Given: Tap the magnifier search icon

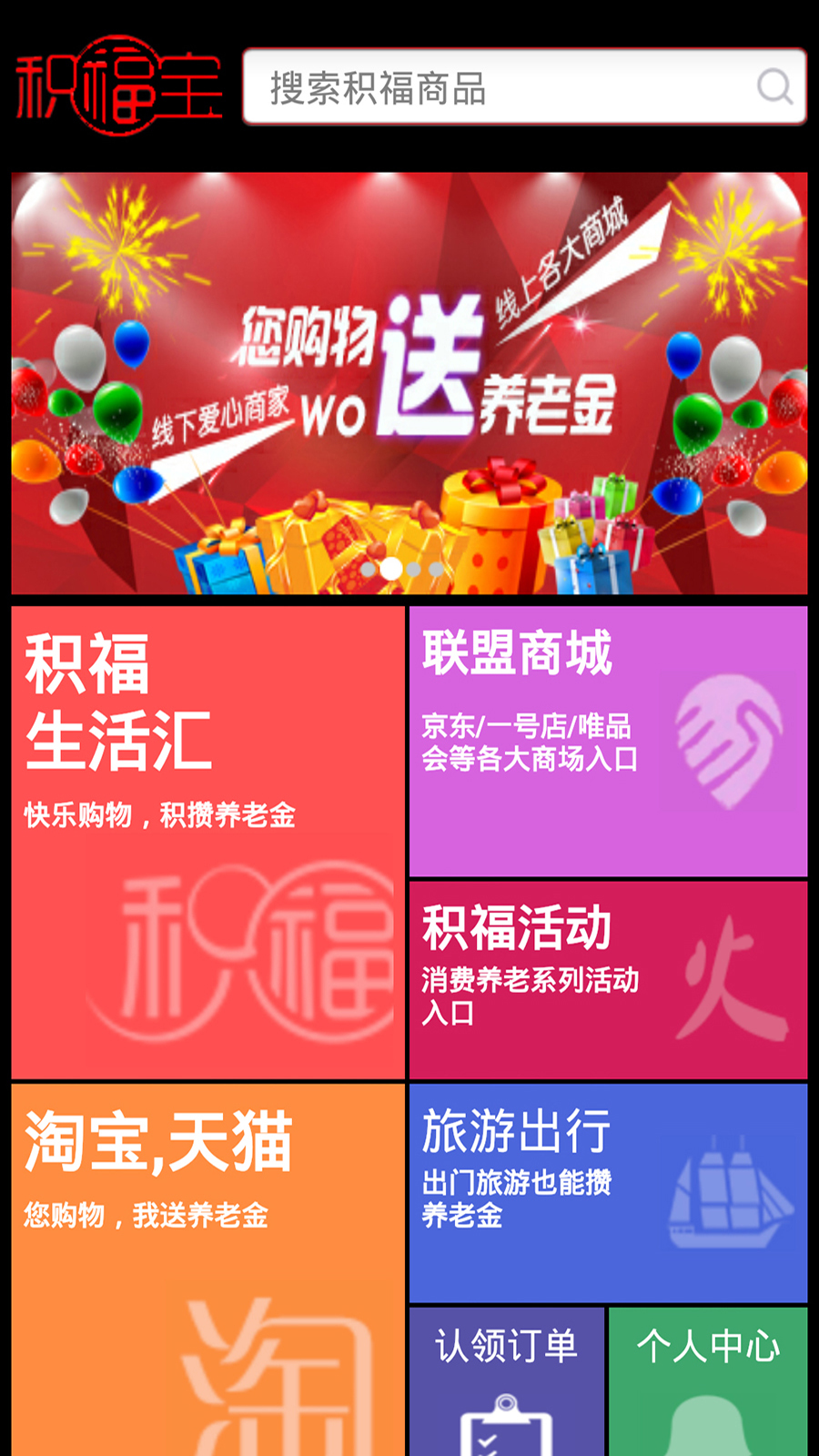Looking at the screenshot, I should (x=774, y=86).
